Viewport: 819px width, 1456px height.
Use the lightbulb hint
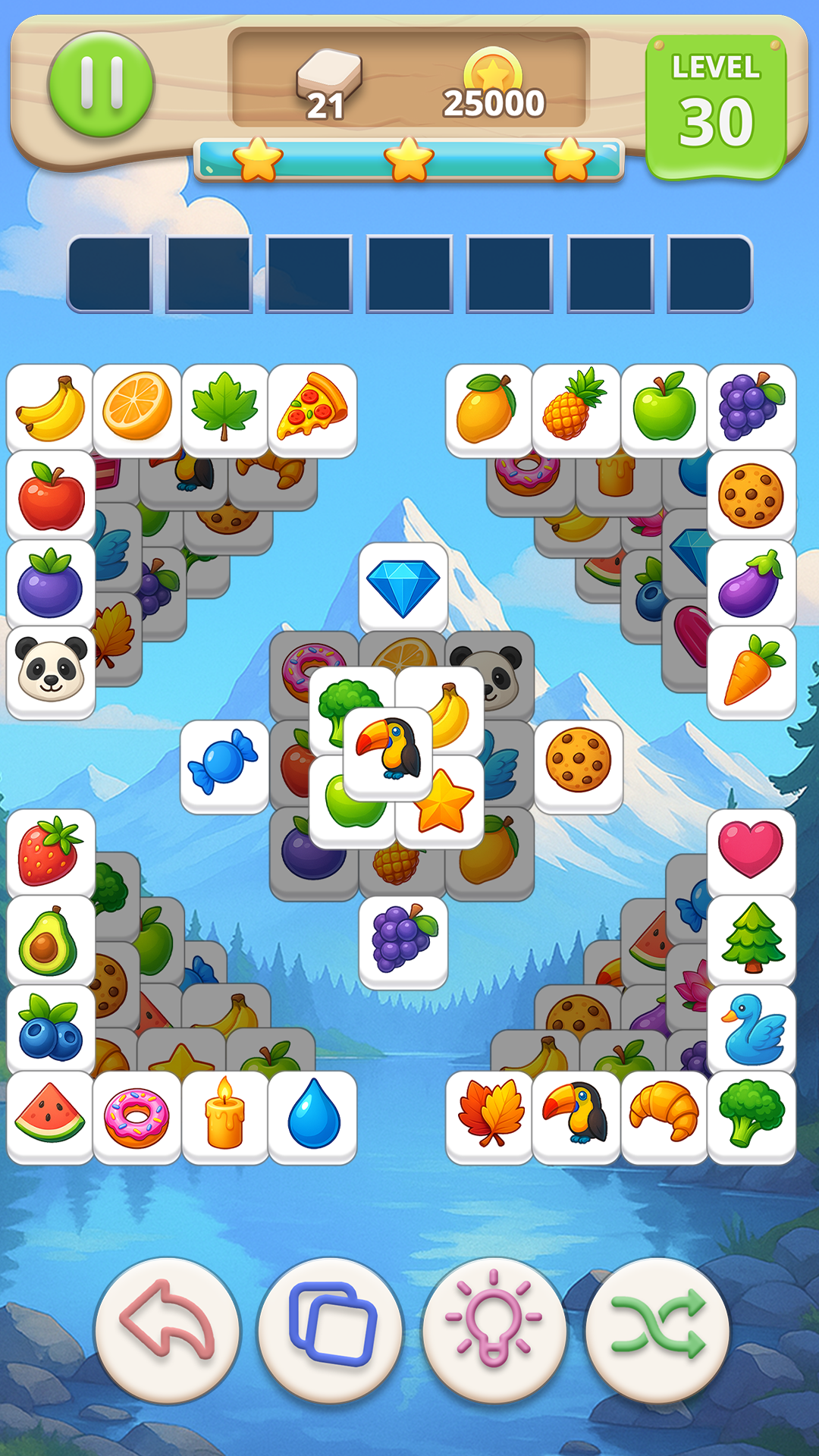click(x=494, y=1330)
